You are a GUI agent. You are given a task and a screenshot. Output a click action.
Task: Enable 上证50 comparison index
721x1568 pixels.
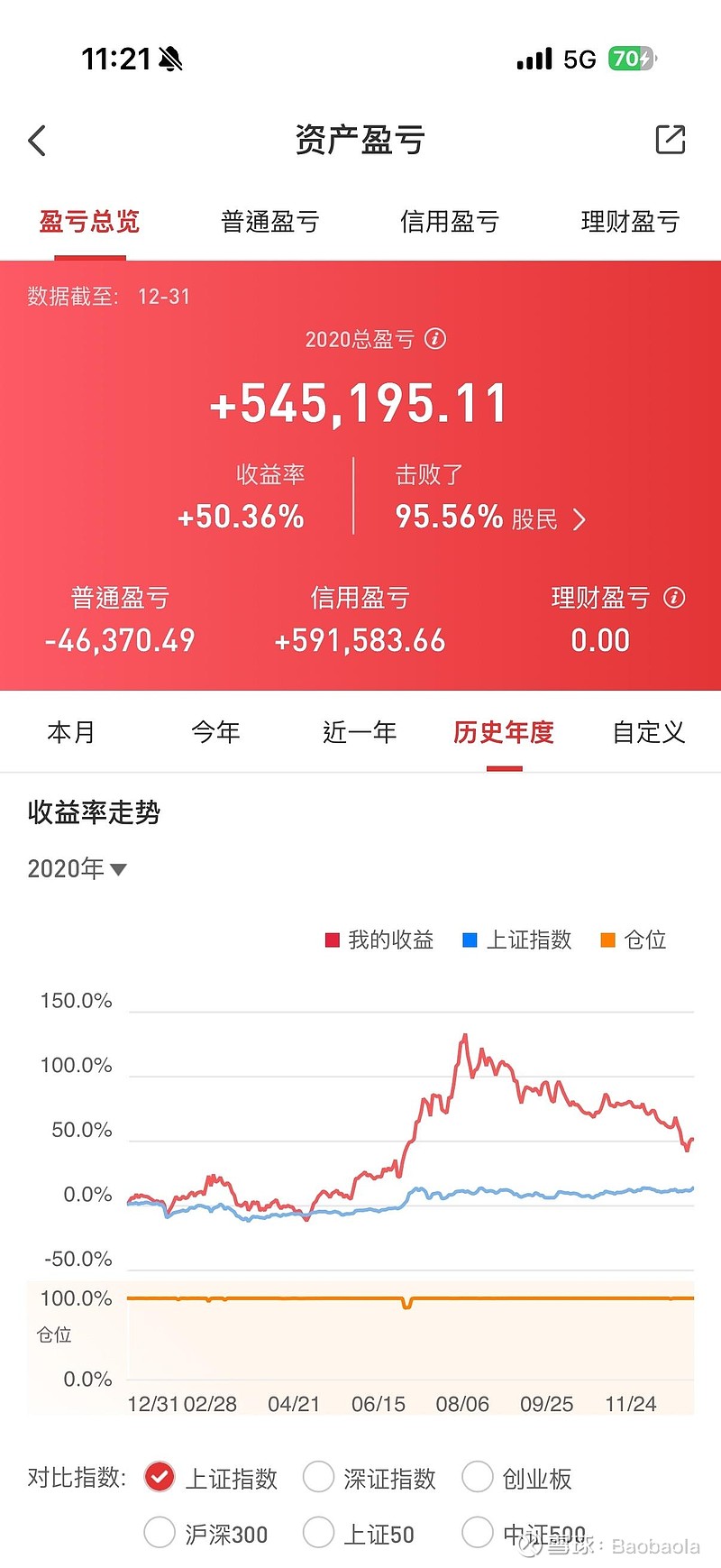(318, 1532)
